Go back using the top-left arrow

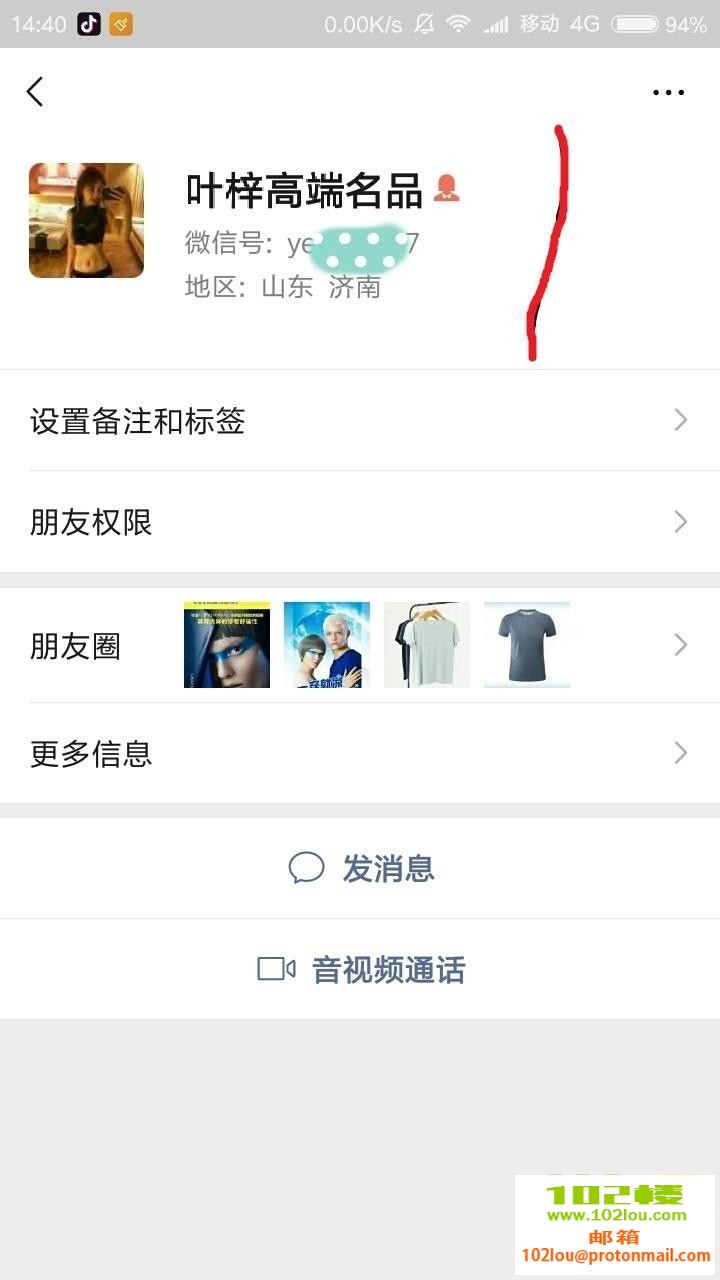tap(36, 92)
